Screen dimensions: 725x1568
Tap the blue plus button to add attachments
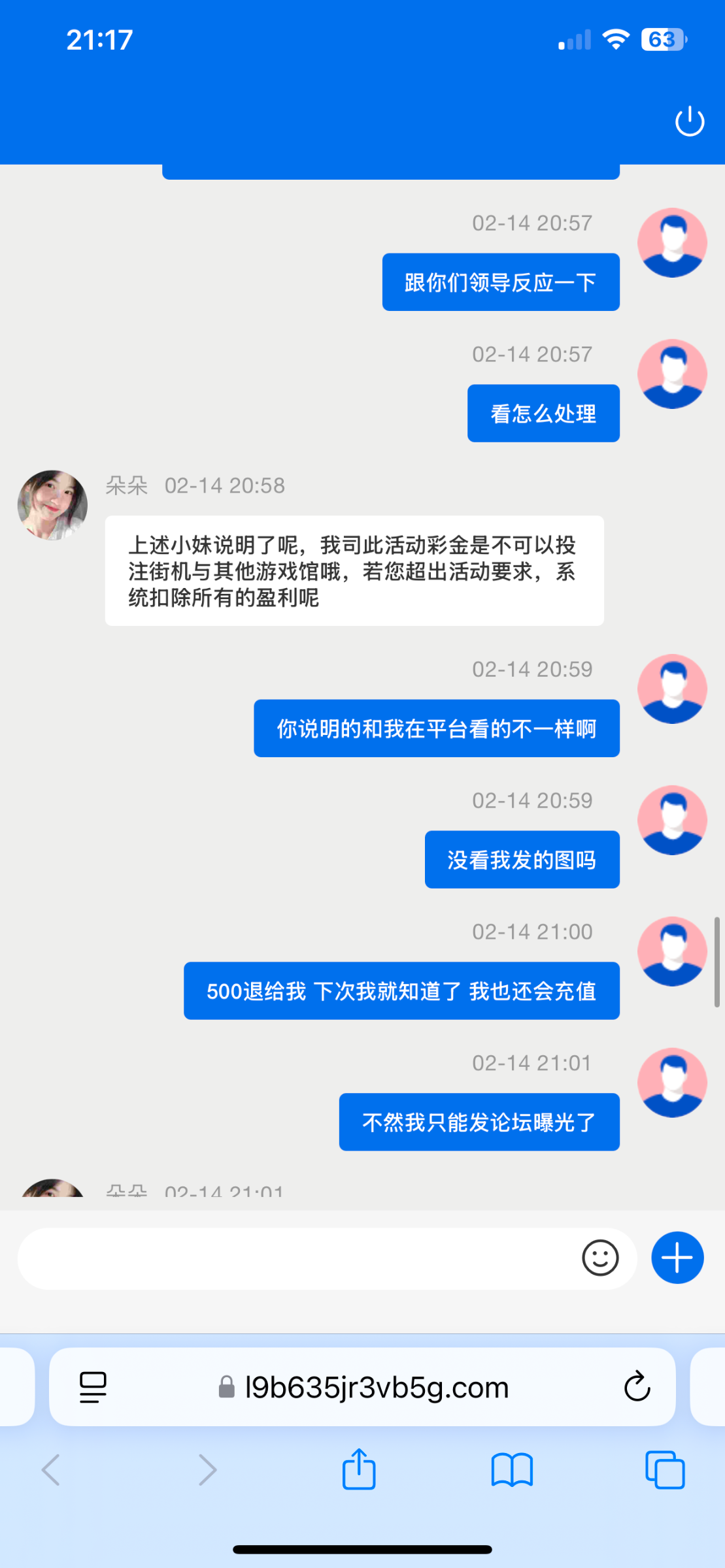pyautogui.click(x=677, y=1257)
